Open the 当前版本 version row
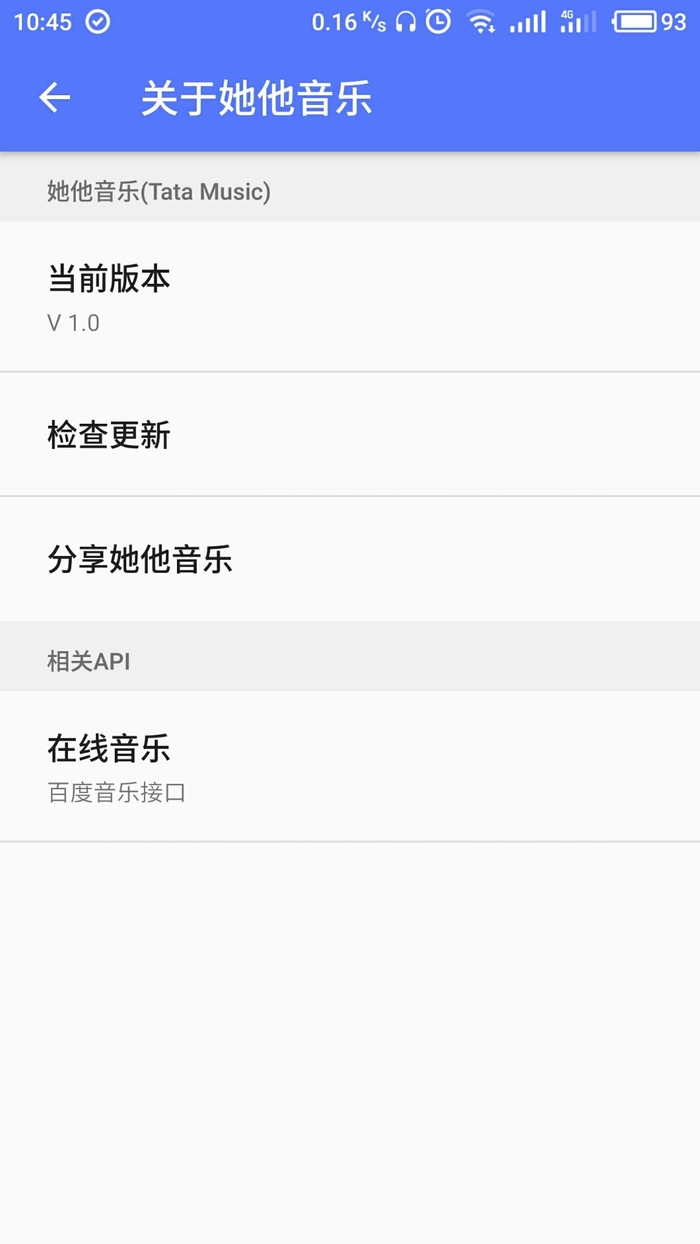 click(x=350, y=297)
